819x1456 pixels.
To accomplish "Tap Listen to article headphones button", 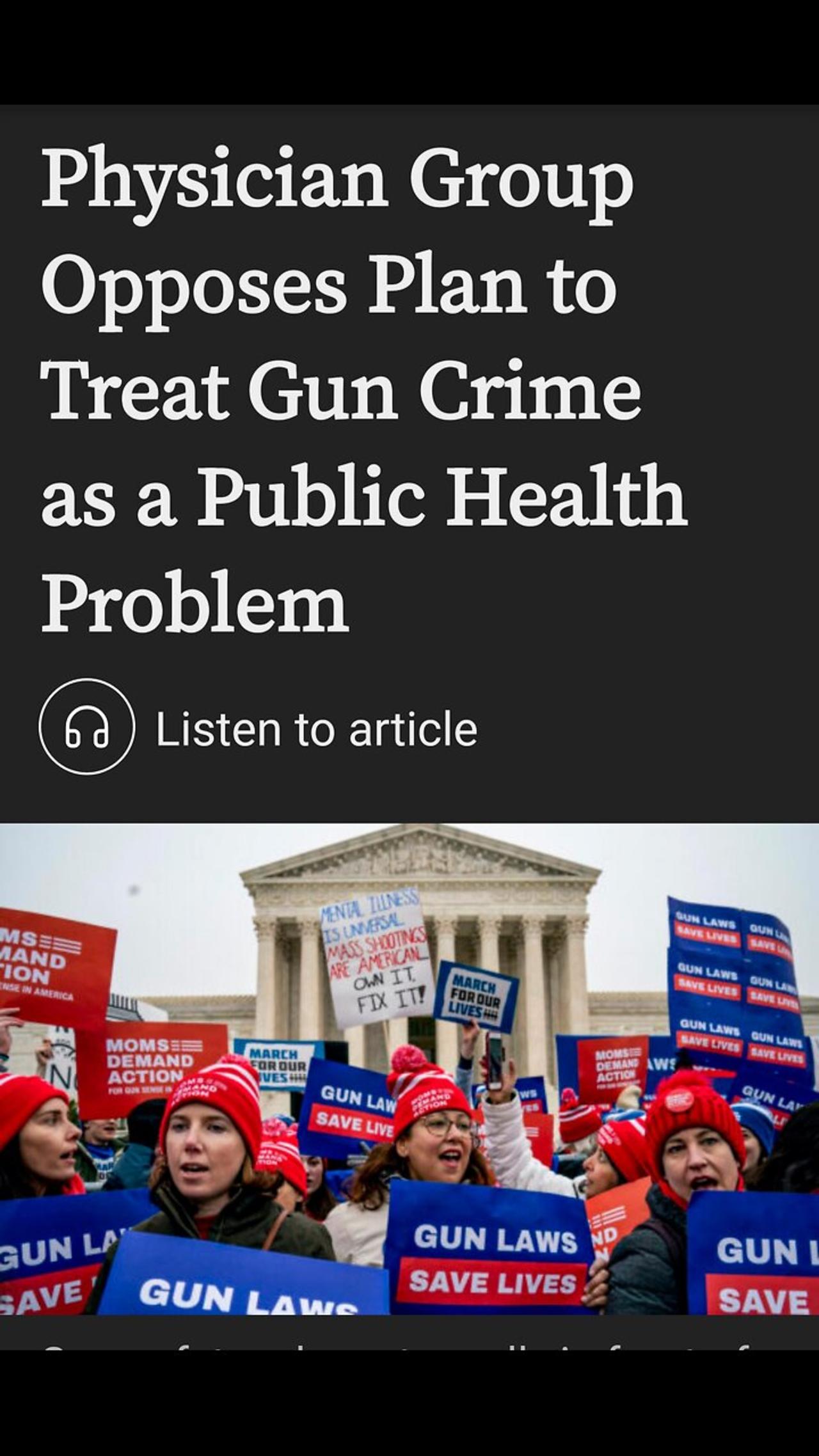I will pyautogui.click(x=86, y=727).
